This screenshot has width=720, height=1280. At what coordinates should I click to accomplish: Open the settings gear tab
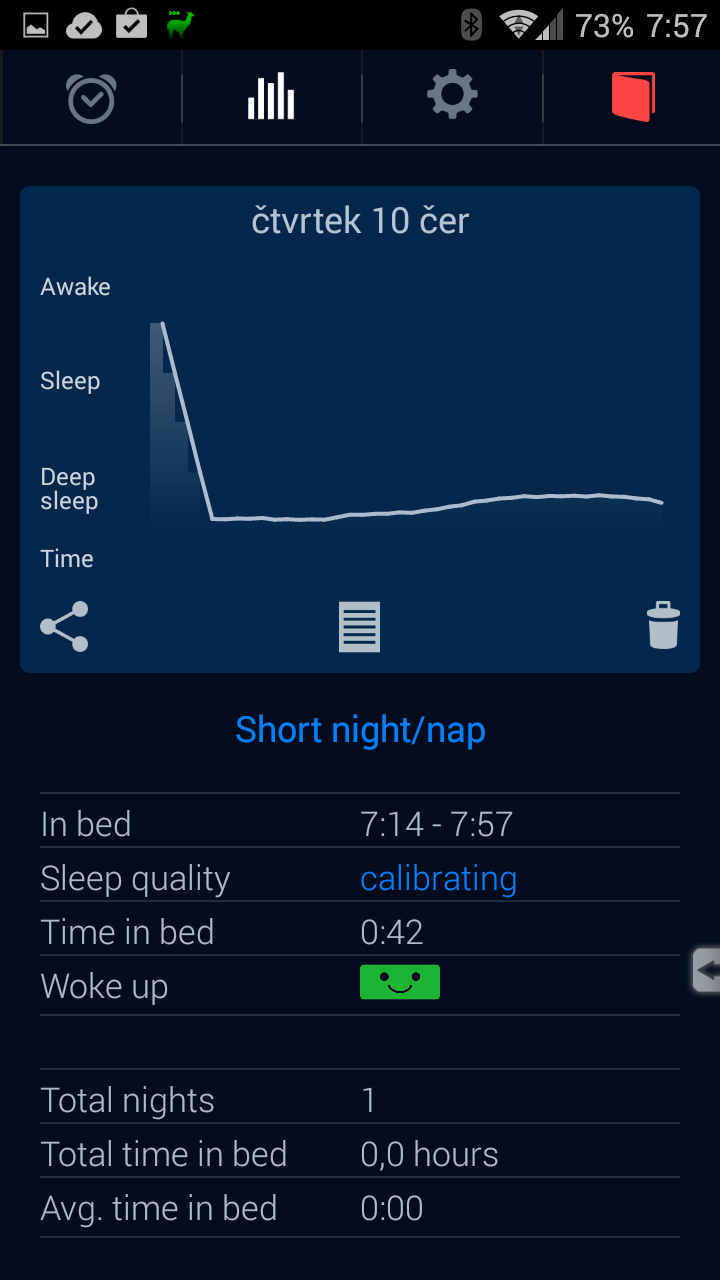coord(452,97)
